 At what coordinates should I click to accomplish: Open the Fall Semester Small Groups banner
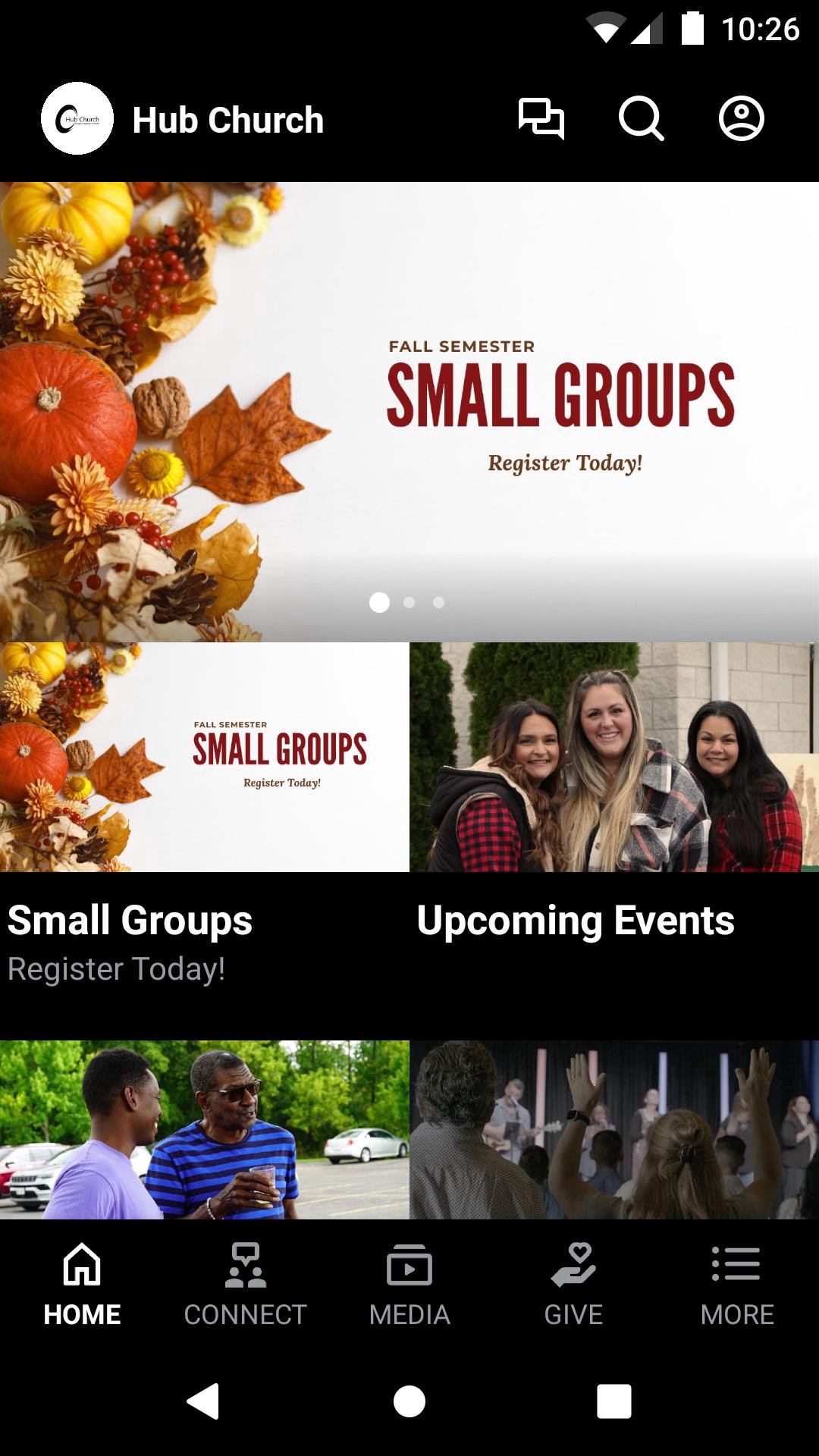[x=409, y=411]
